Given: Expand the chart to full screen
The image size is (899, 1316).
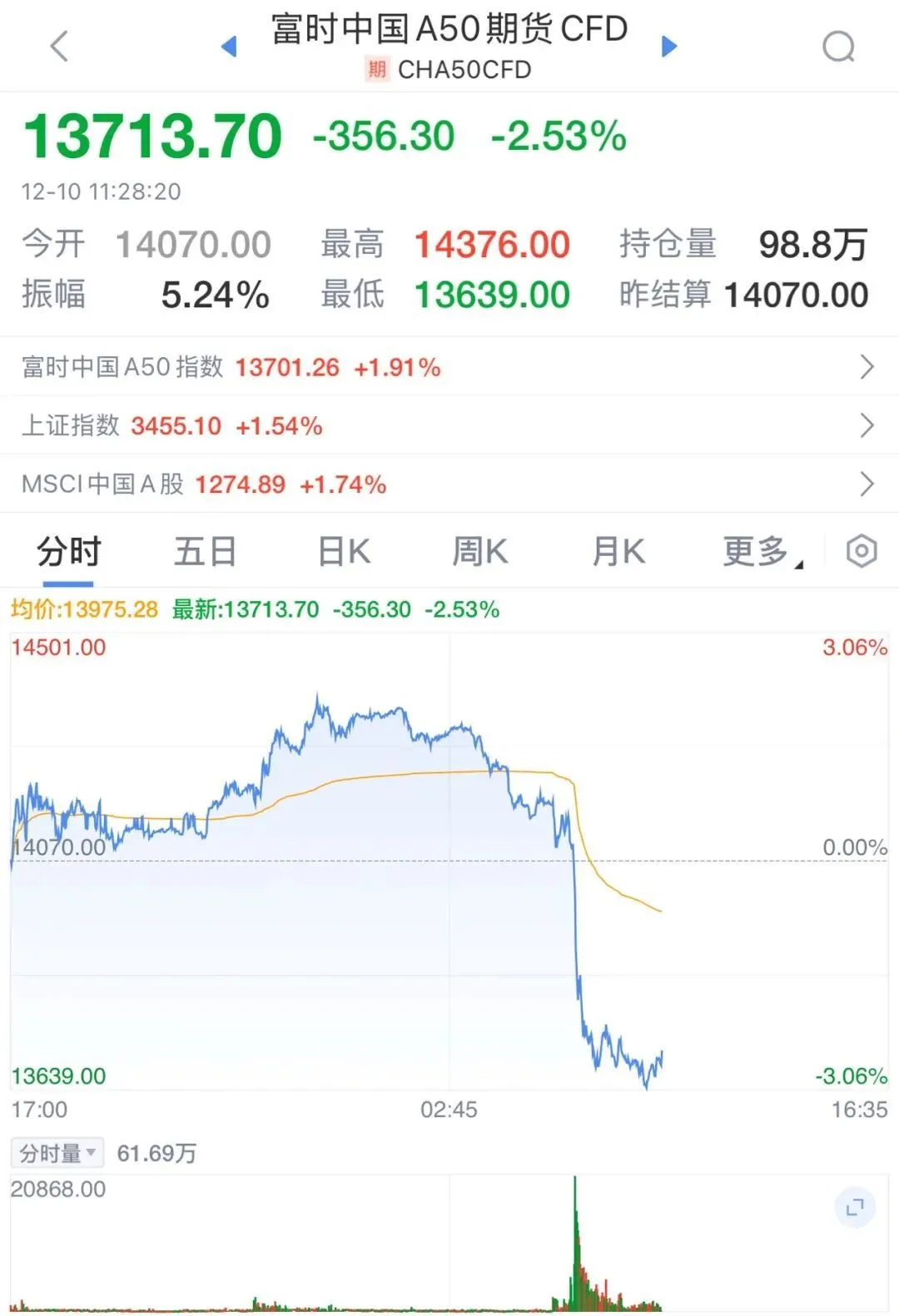Looking at the screenshot, I should 855,1207.
